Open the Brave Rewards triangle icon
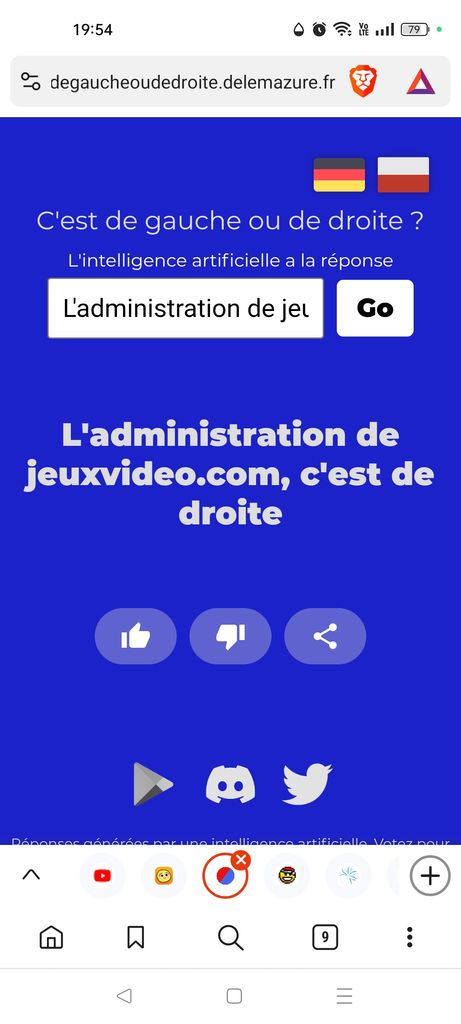 click(421, 82)
